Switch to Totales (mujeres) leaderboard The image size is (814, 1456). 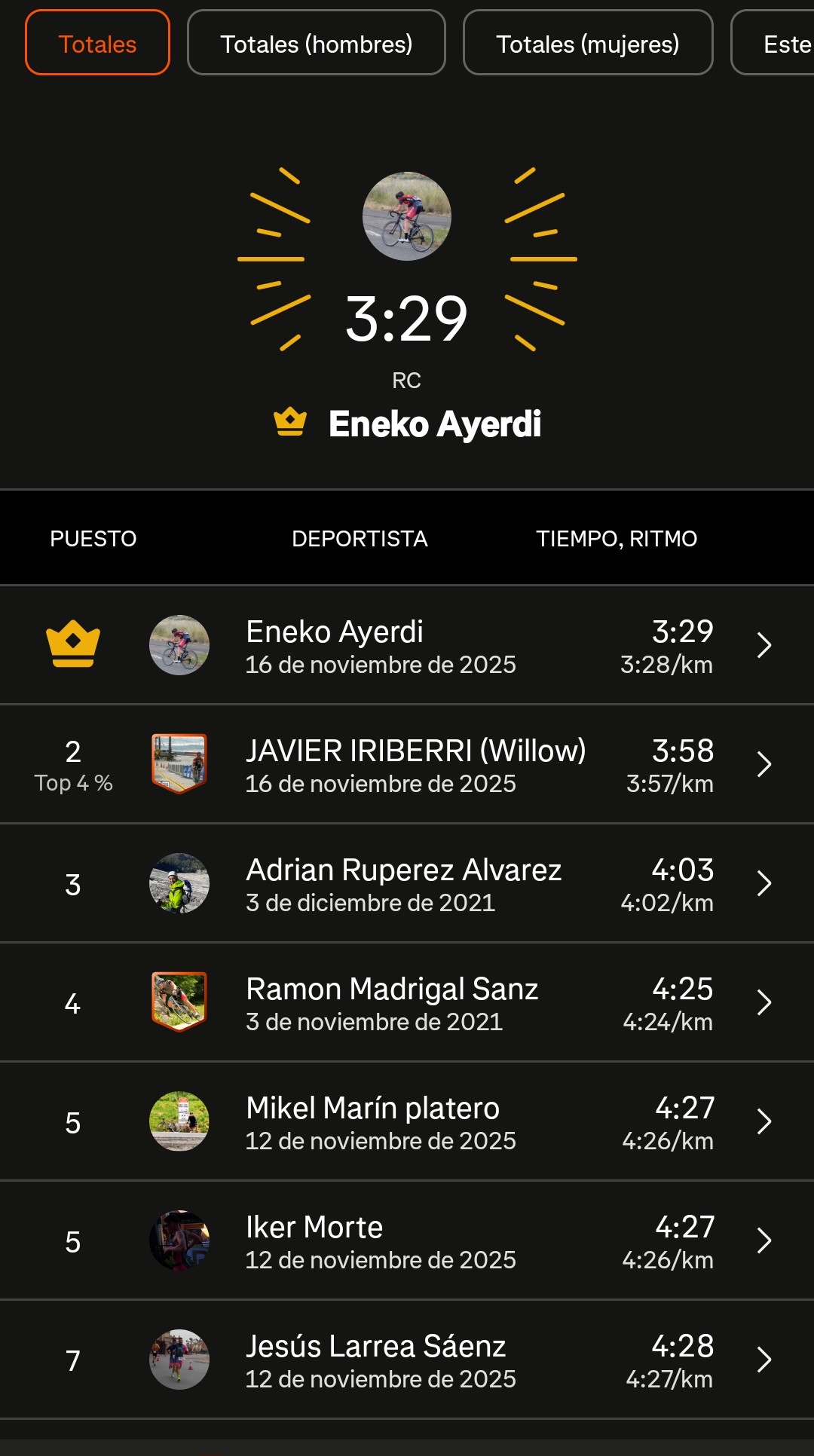(587, 43)
